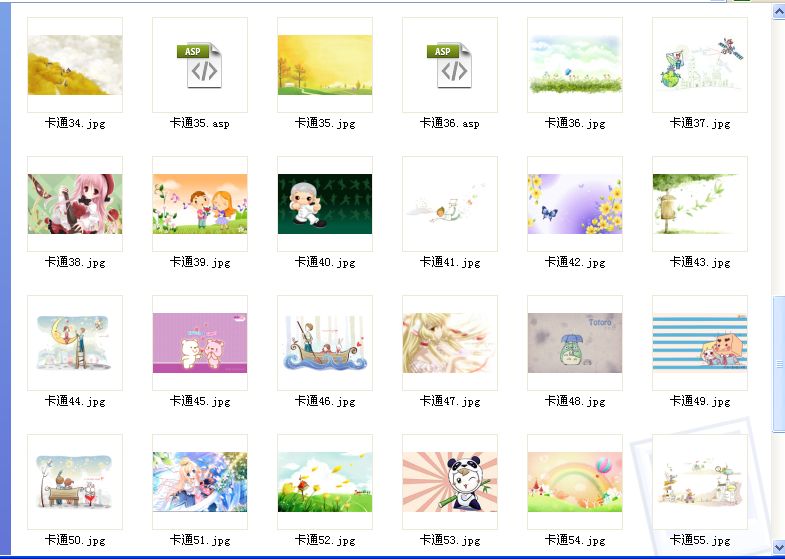Select the 卡通48.jpg Totoro thumbnail

(575, 343)
